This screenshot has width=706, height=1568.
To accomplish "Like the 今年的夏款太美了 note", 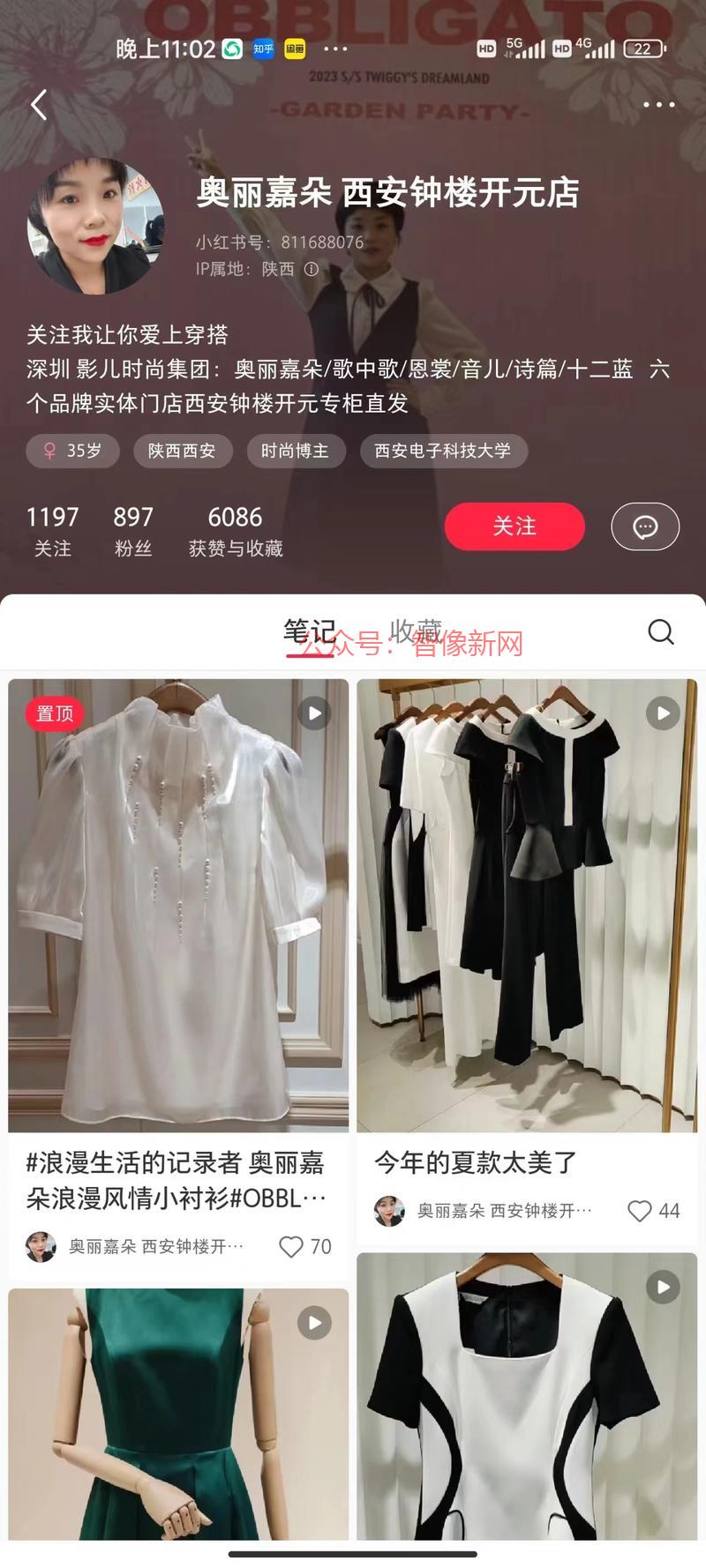I will pyautogui.click(x=640, y=1211).
